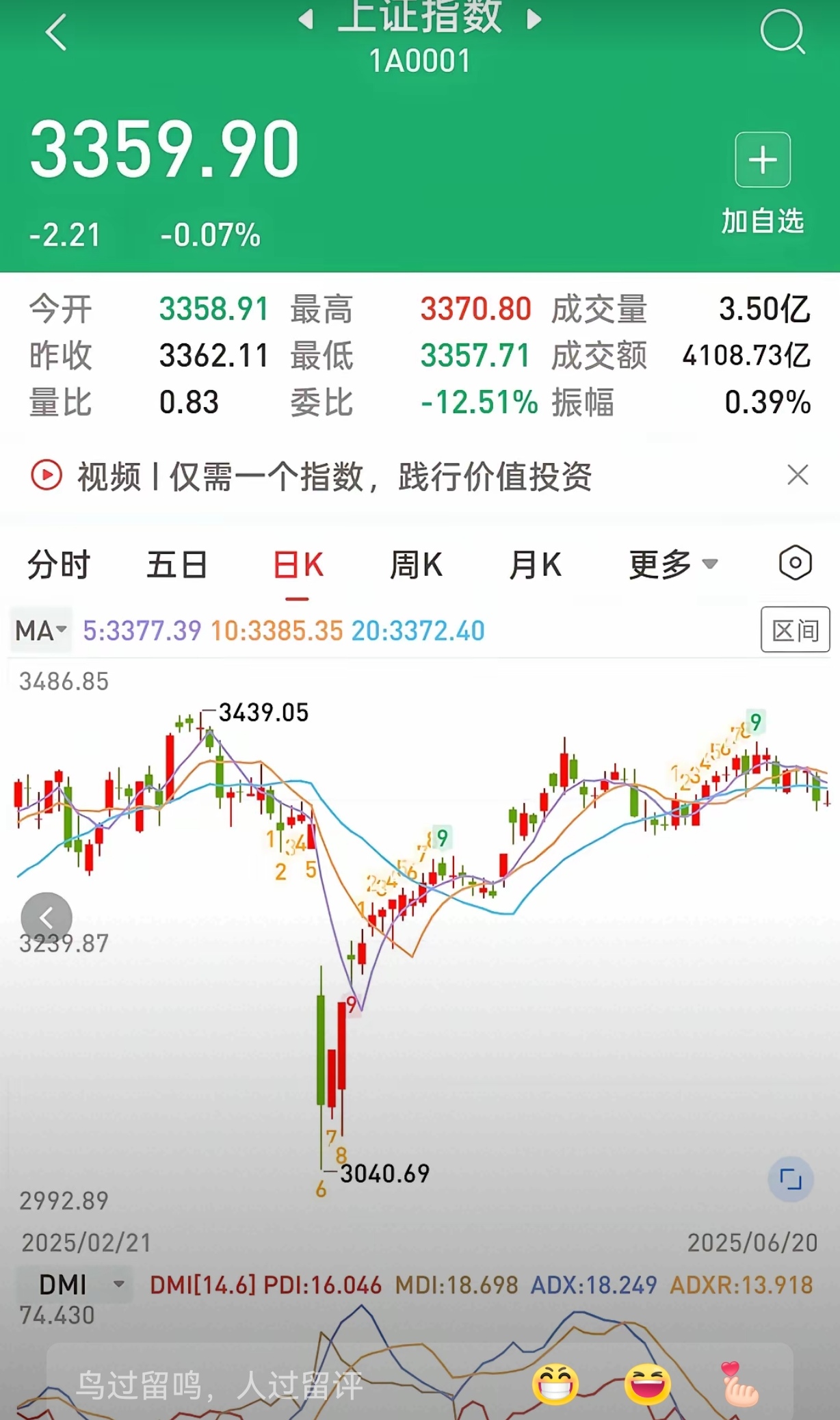
Task: Open the search magnifier icon
Action: click(783, 31)
